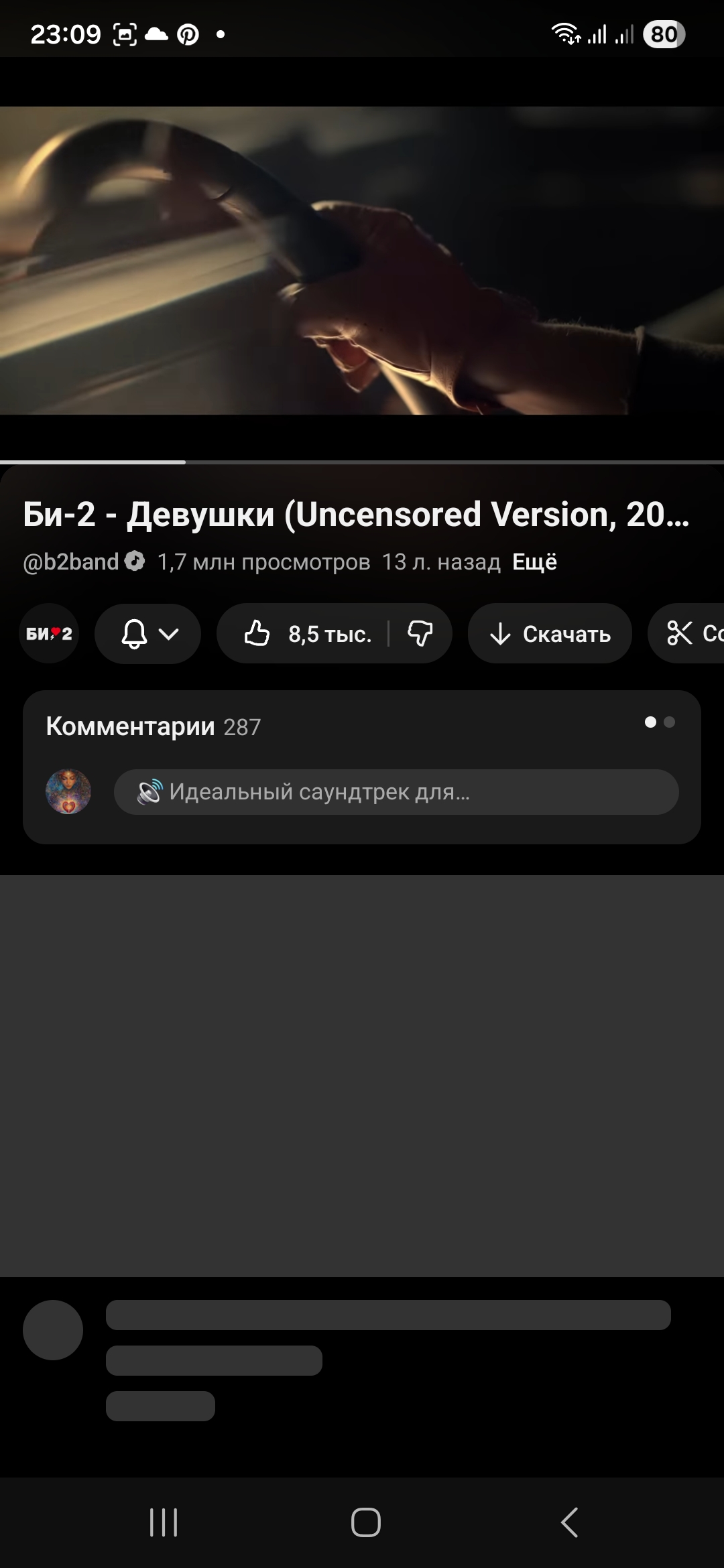Expand the video title Би-2 - Девушки
Screen dimensions: 724x1568
[x=355, y=515]
